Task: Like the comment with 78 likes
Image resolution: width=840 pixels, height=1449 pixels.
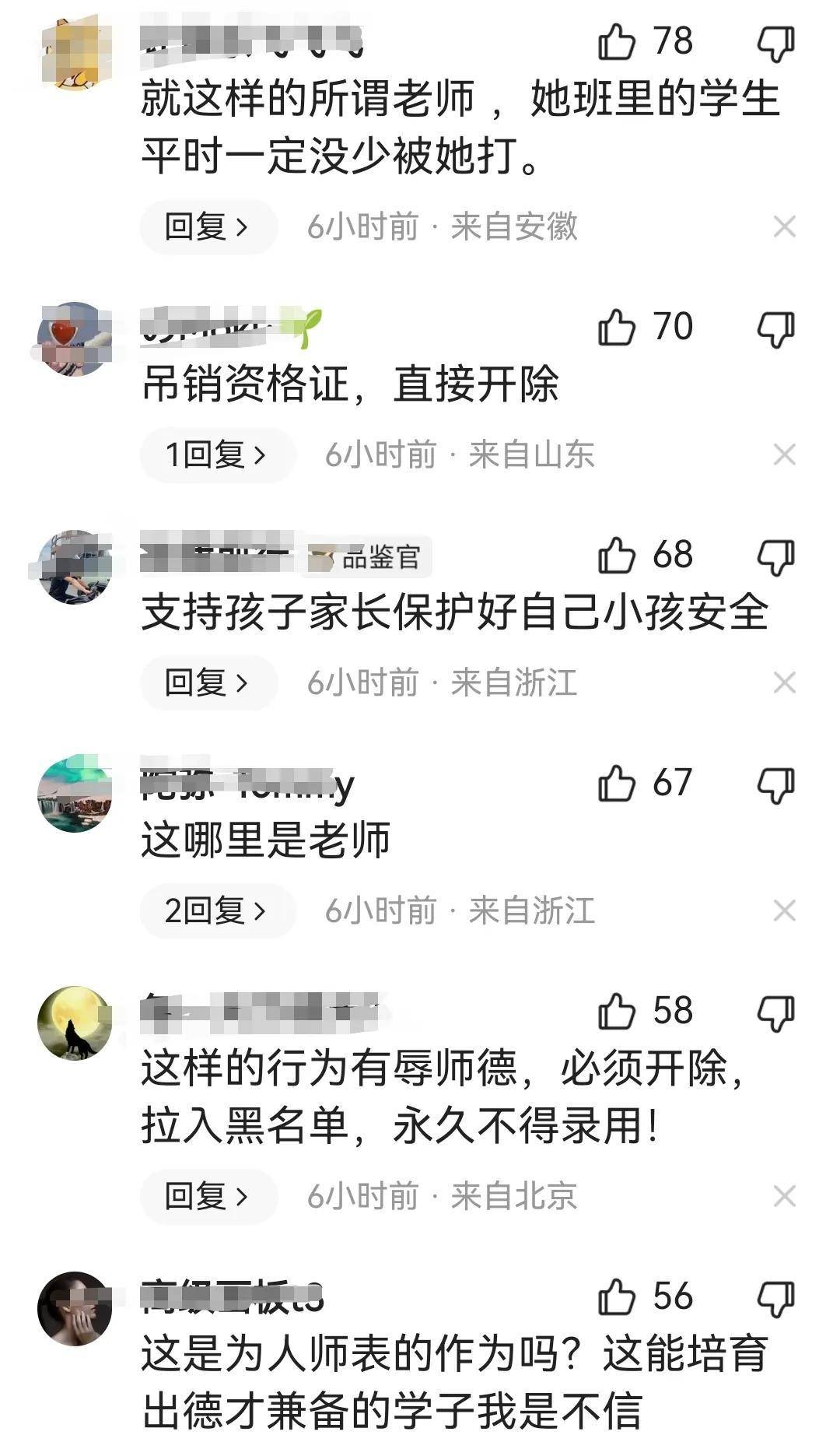Action: click(x=618, y=42)
